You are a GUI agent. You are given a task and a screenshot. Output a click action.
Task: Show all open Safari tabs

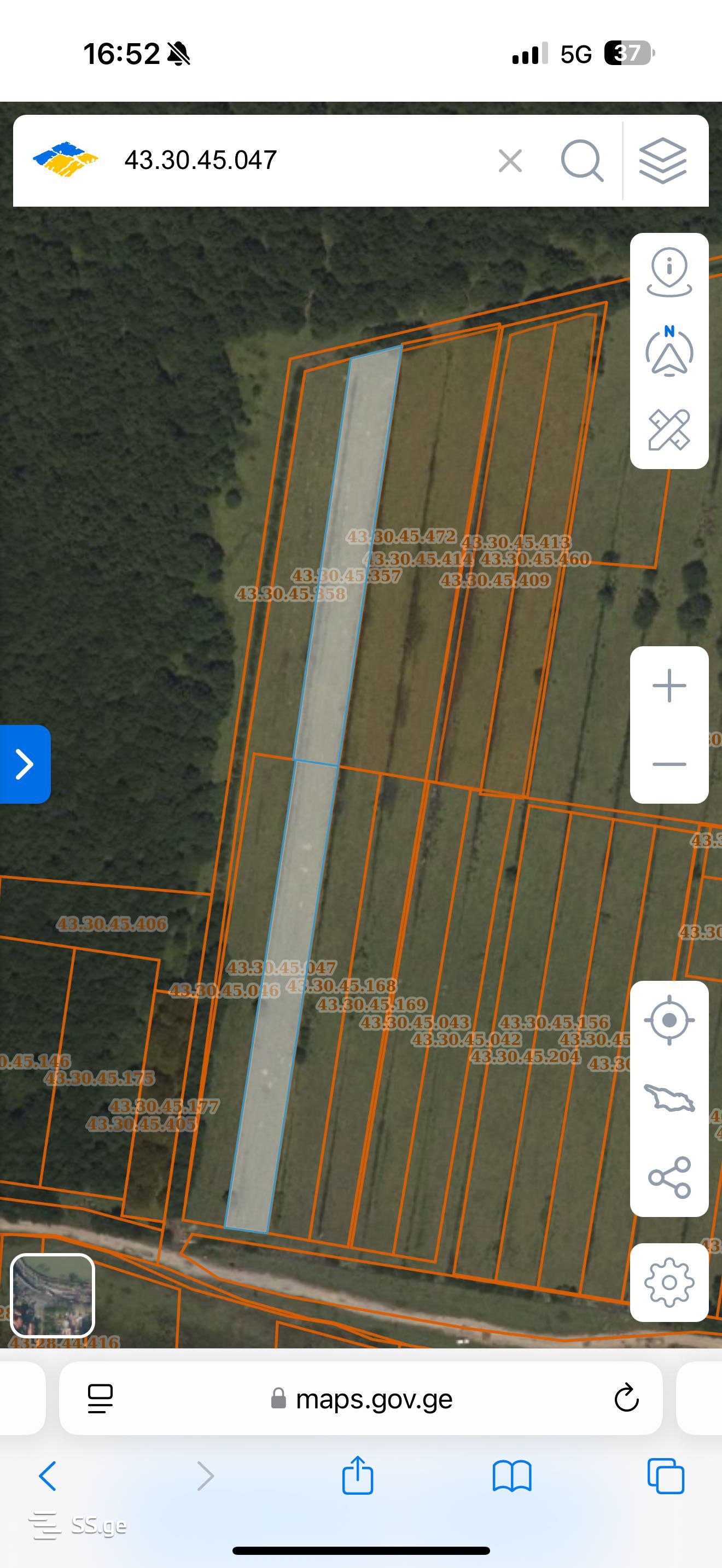[665, 1476]
